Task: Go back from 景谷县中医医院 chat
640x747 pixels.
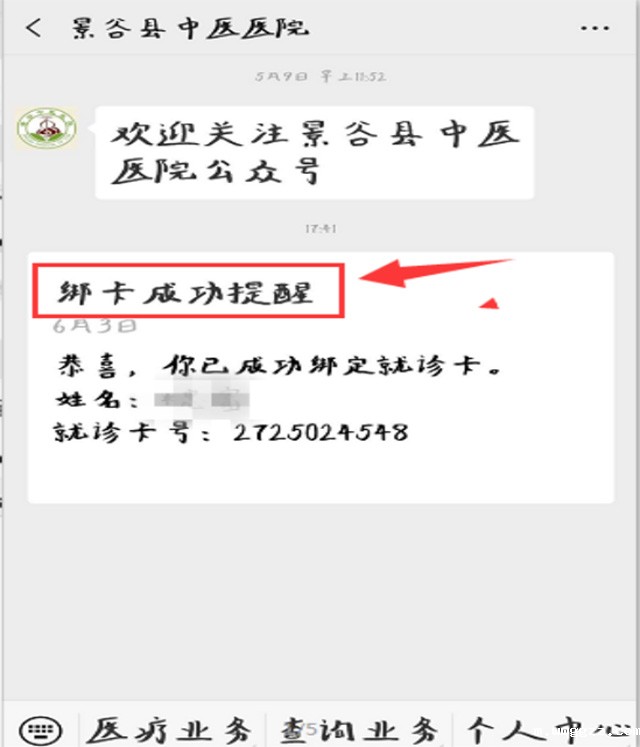Action: (x=34, y=28)
